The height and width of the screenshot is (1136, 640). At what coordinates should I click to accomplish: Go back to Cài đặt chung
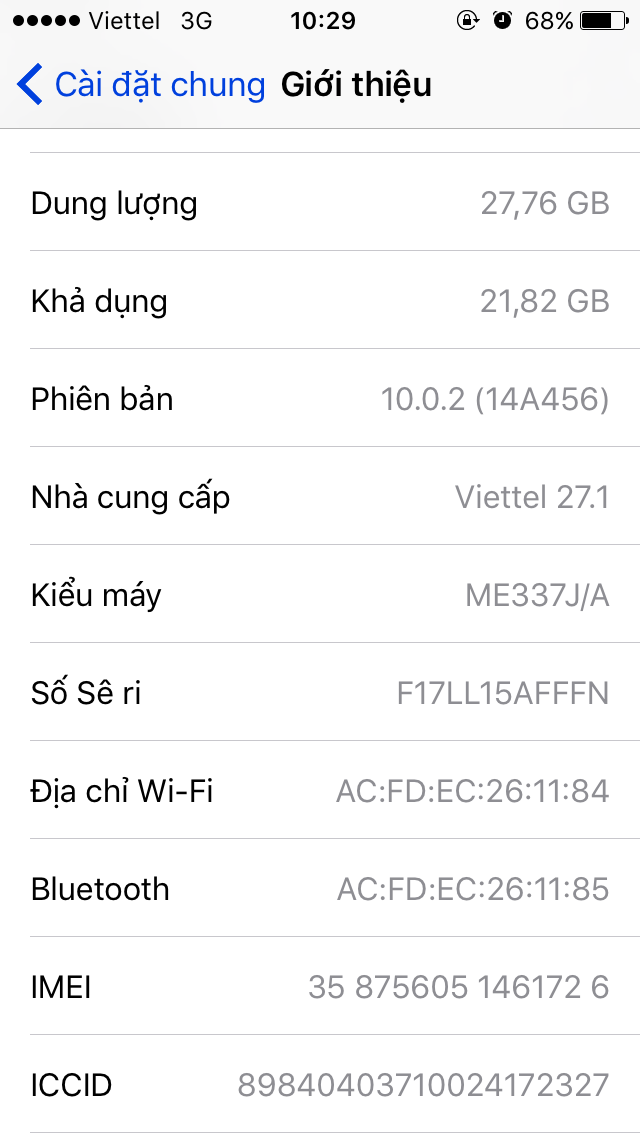pos(141,85)
